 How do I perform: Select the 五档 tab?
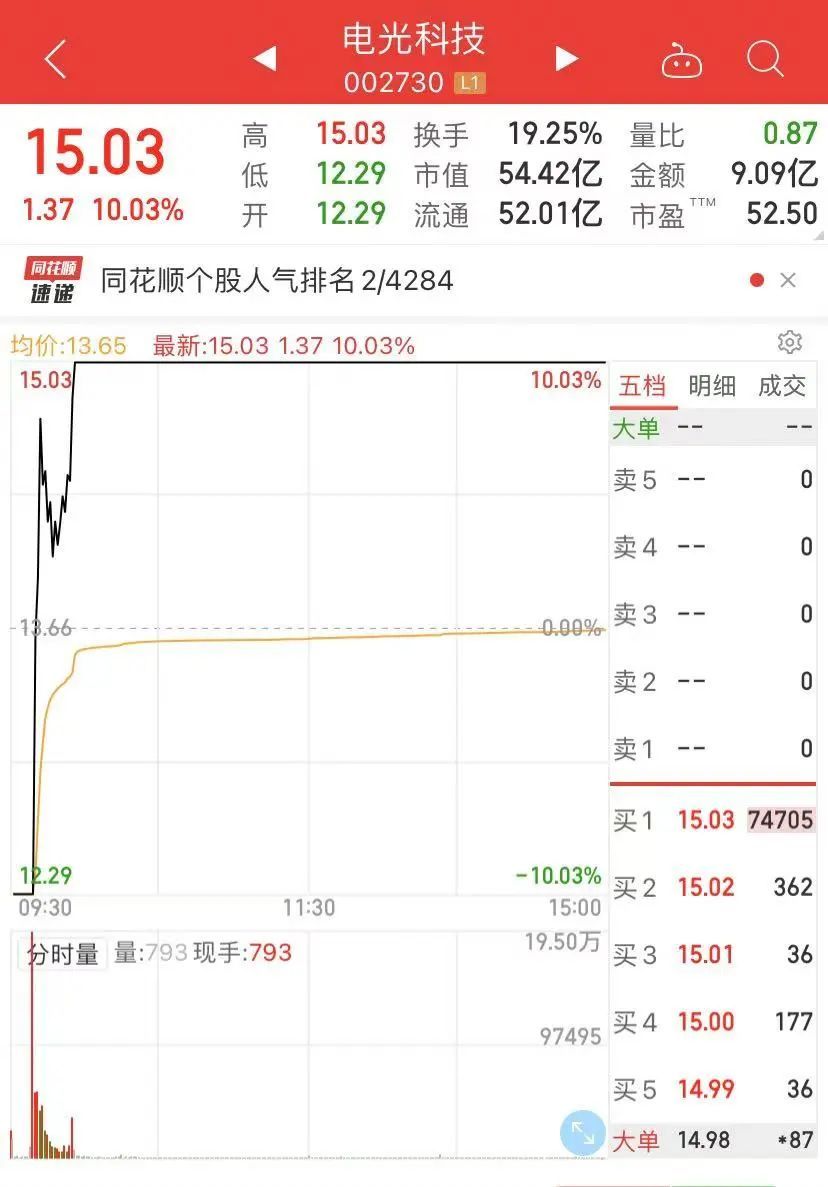(x=643, y=386)
